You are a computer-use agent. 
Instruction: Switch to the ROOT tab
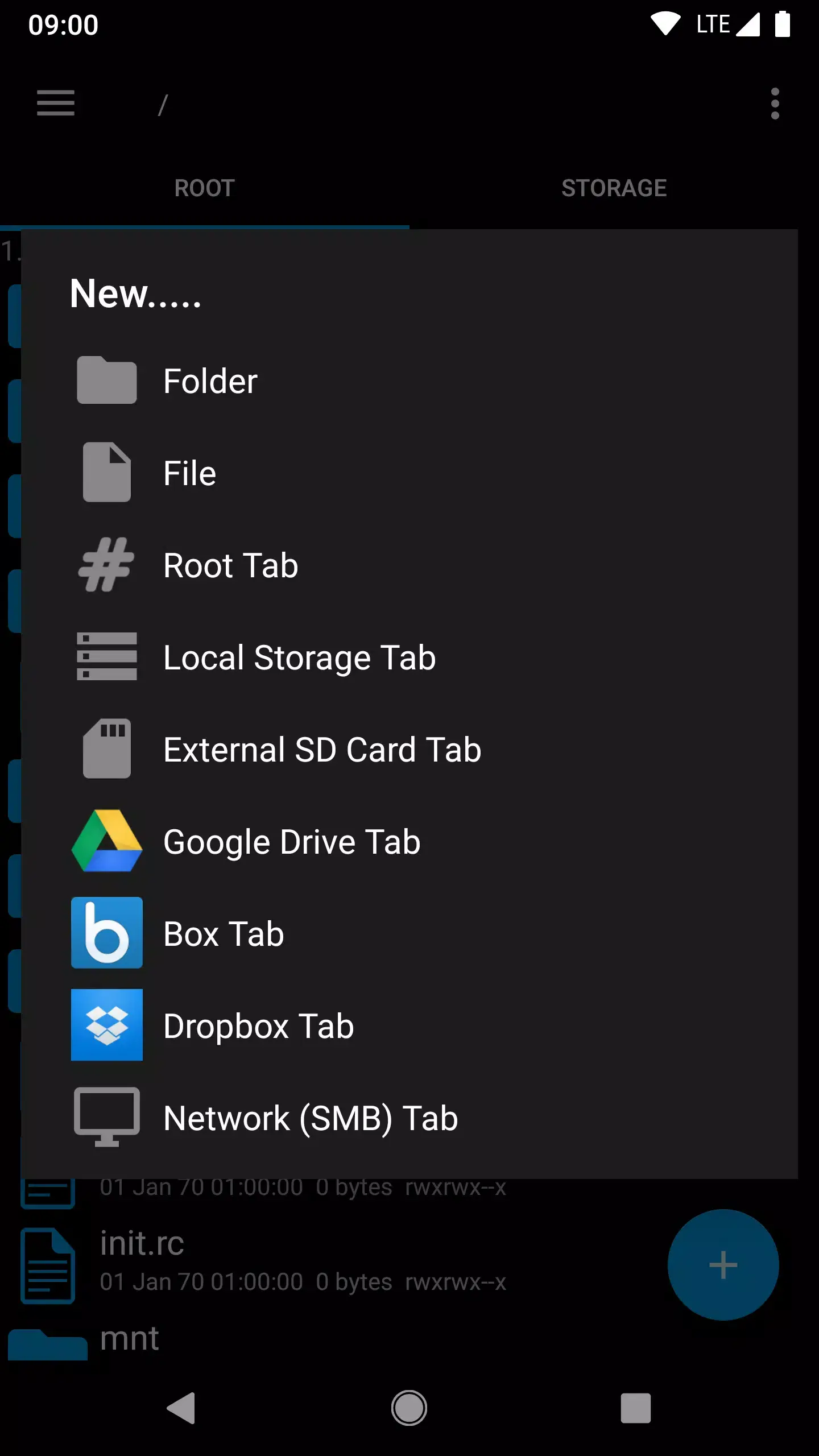[205, 188]
